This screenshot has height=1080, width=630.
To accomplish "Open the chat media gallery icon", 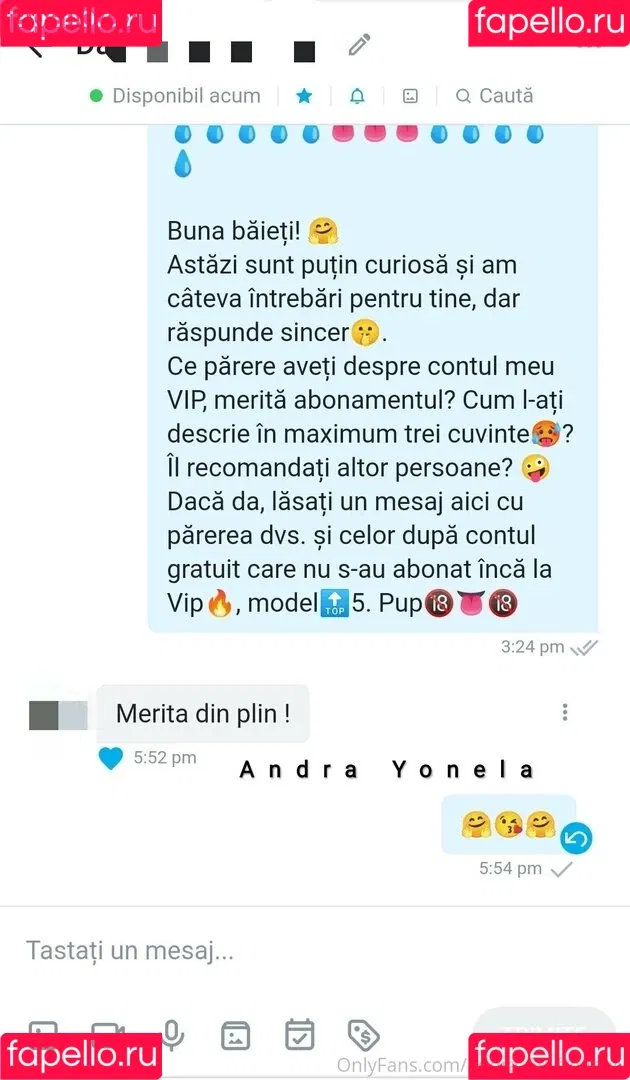I will coord(410,96).
